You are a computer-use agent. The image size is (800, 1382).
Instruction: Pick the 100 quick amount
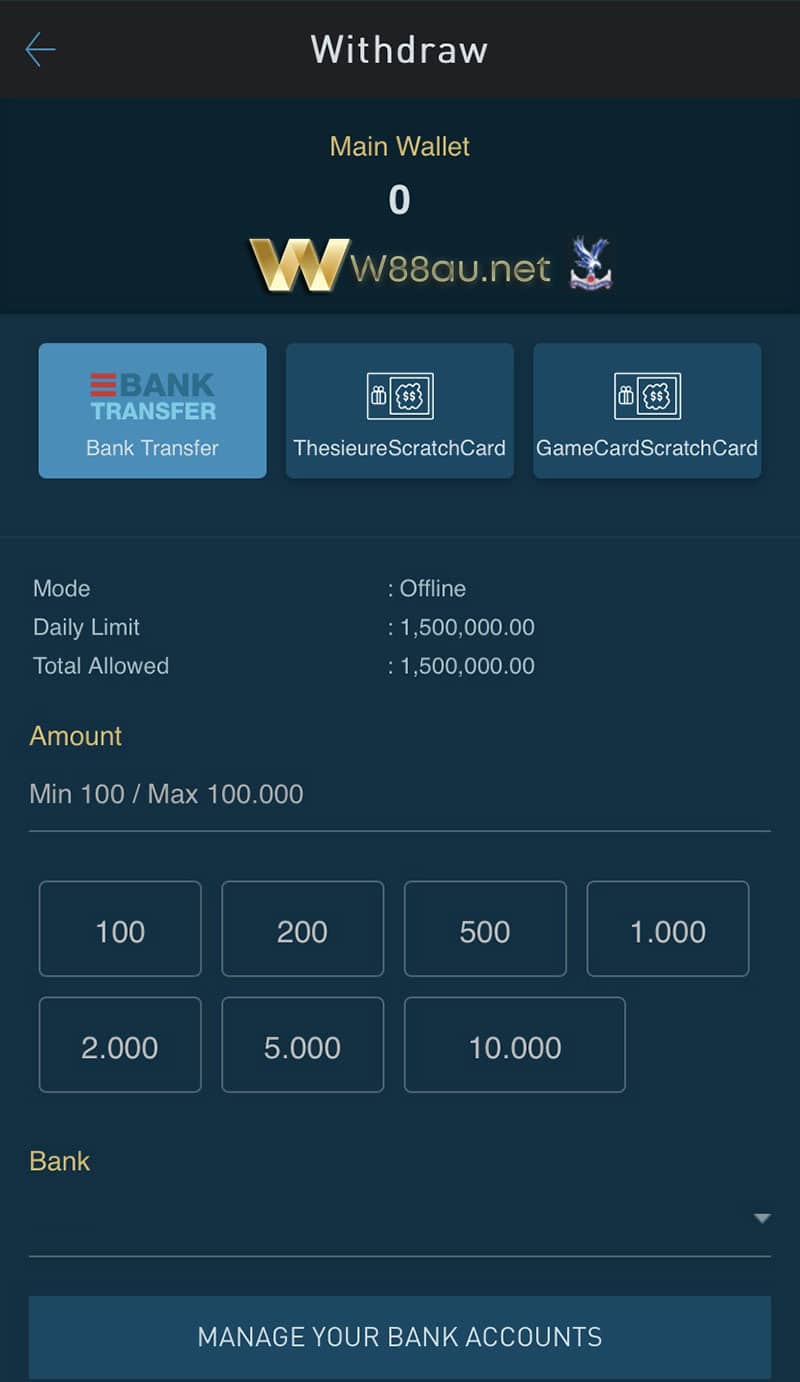120,929
